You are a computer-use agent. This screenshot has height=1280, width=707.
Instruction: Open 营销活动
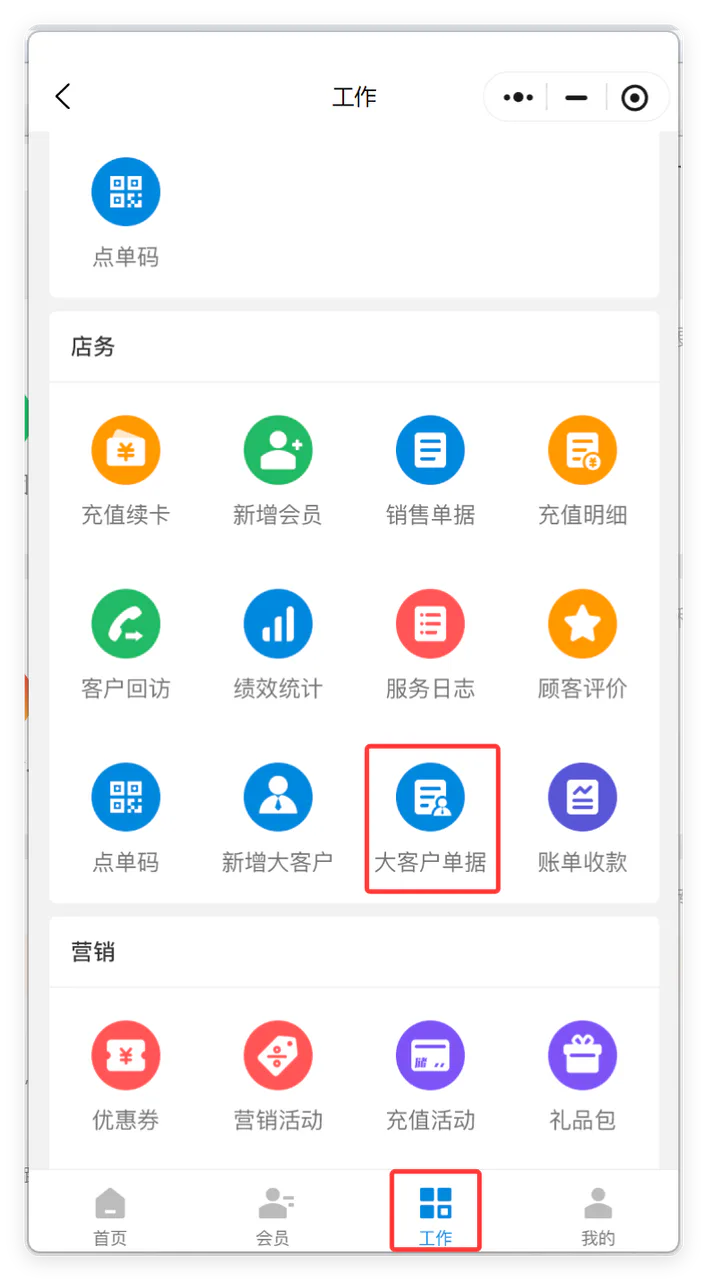tap(278, 1077)
